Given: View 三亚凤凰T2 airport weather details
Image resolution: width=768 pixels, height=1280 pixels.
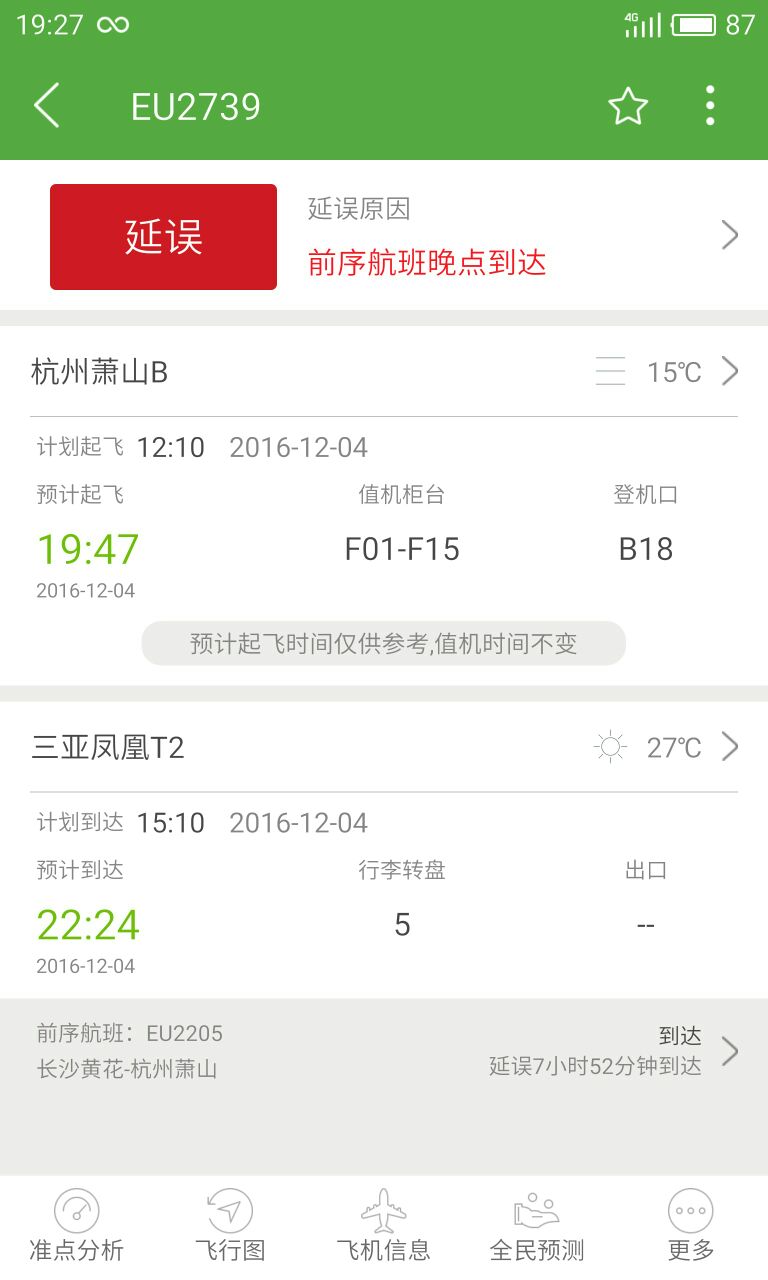Looking at the screenshot, I should pyautogui.click(x=384, y=747).
